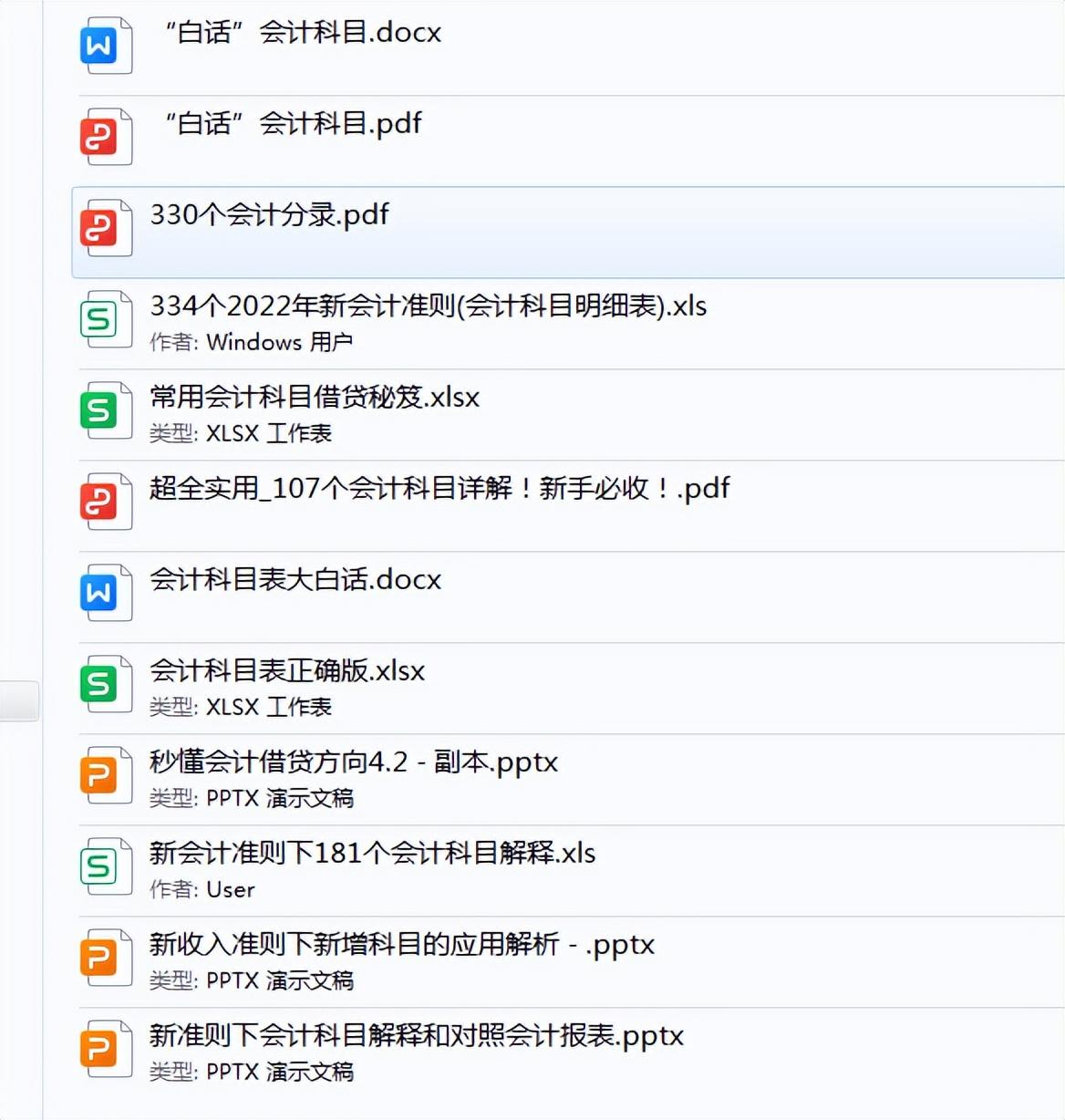Select the file named 330个会计分录.pdf

(x=268, y=215)
